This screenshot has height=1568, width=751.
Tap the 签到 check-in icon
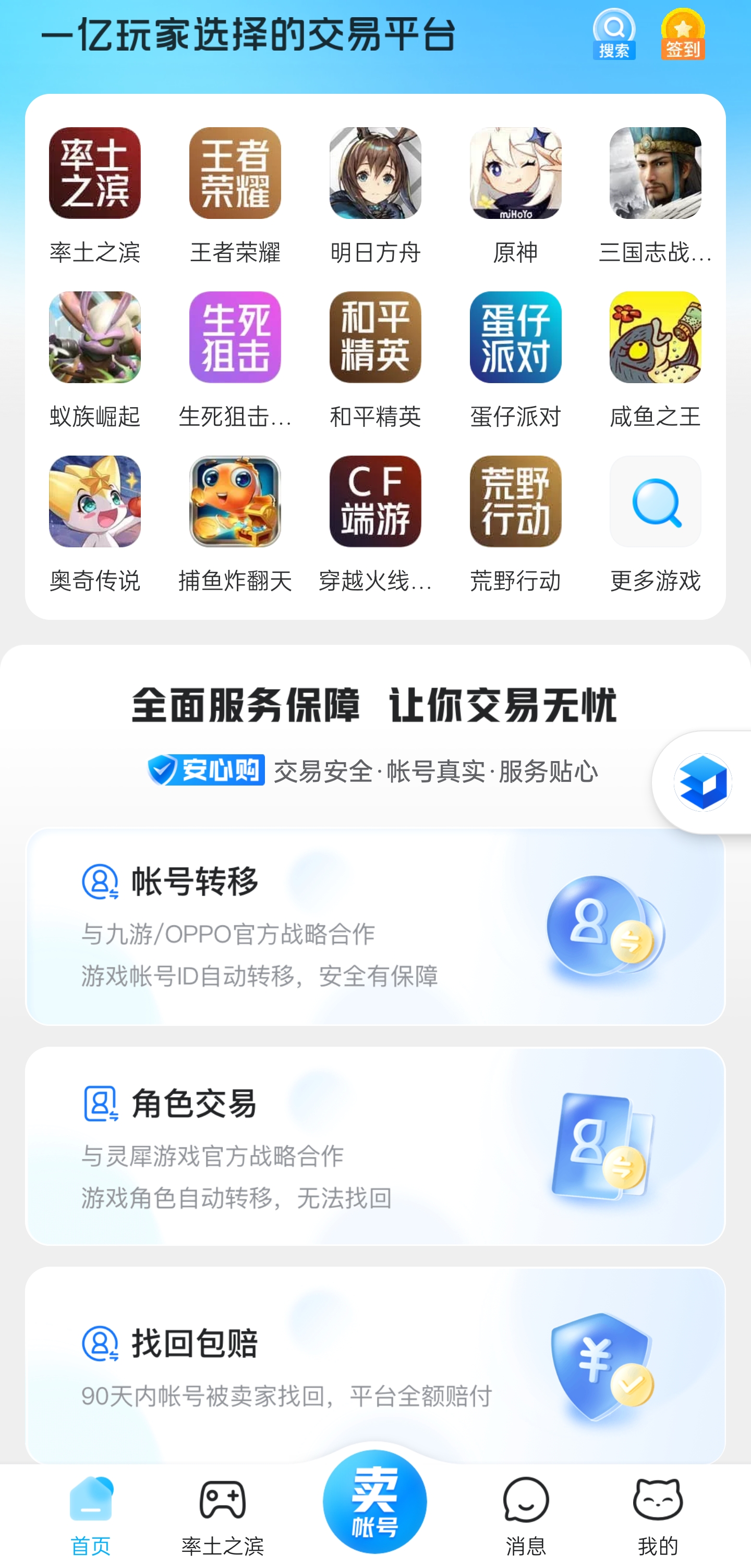tap(682, 34)
